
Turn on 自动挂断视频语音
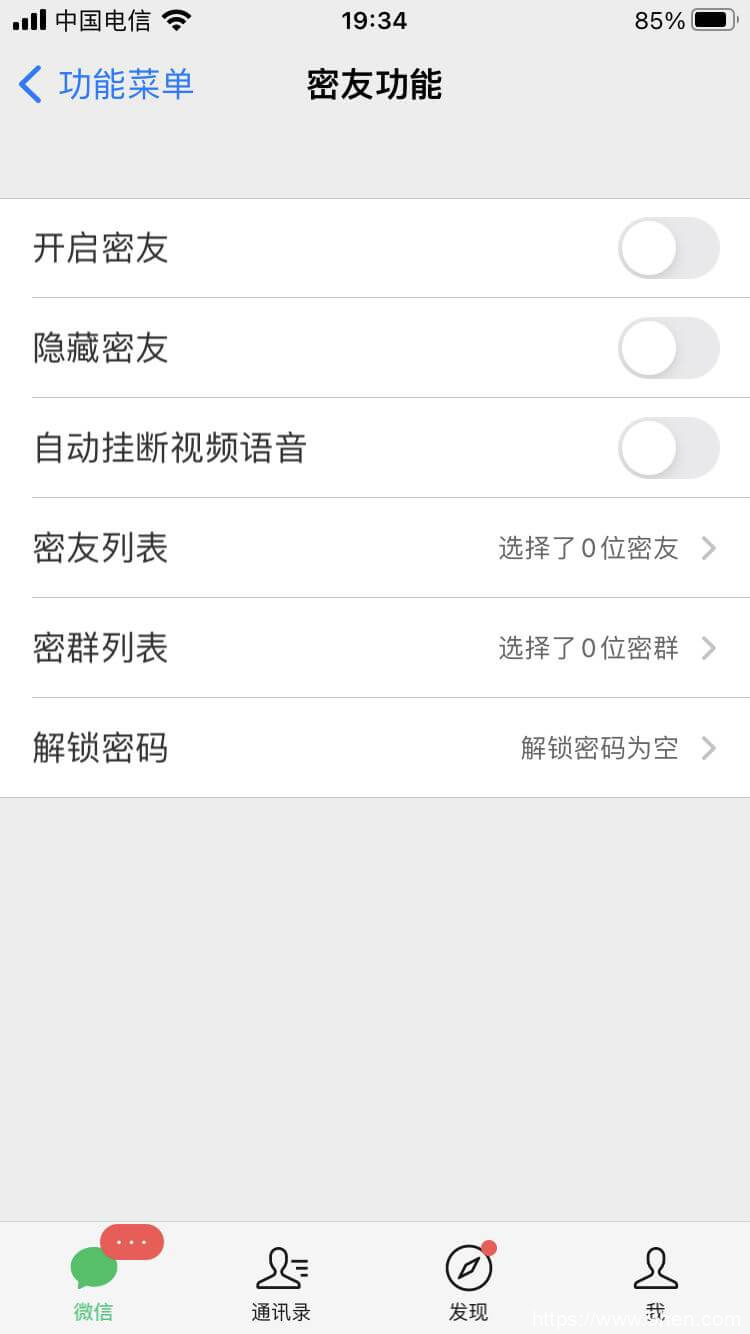[x=668, y=448]
